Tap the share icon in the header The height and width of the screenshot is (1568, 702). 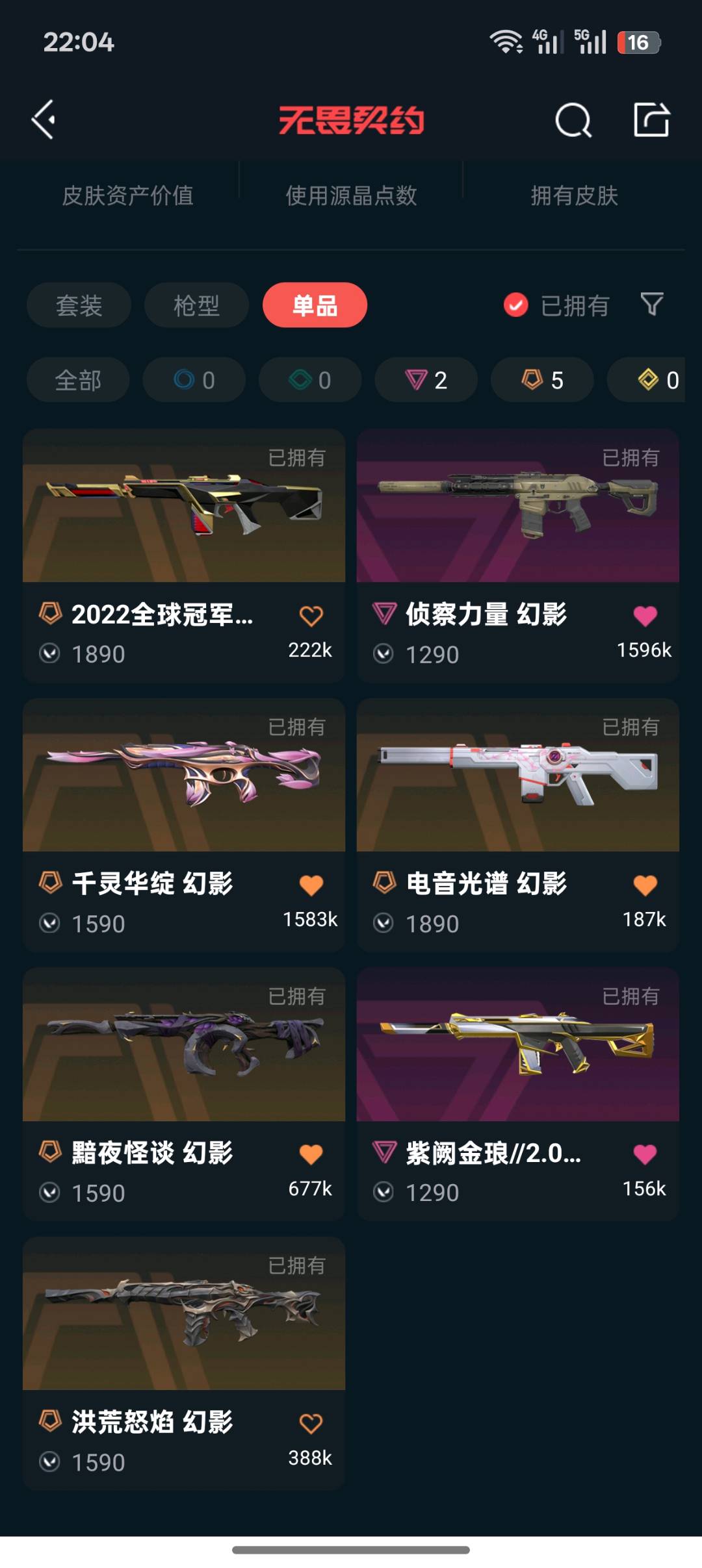click(x=651, y=120)
